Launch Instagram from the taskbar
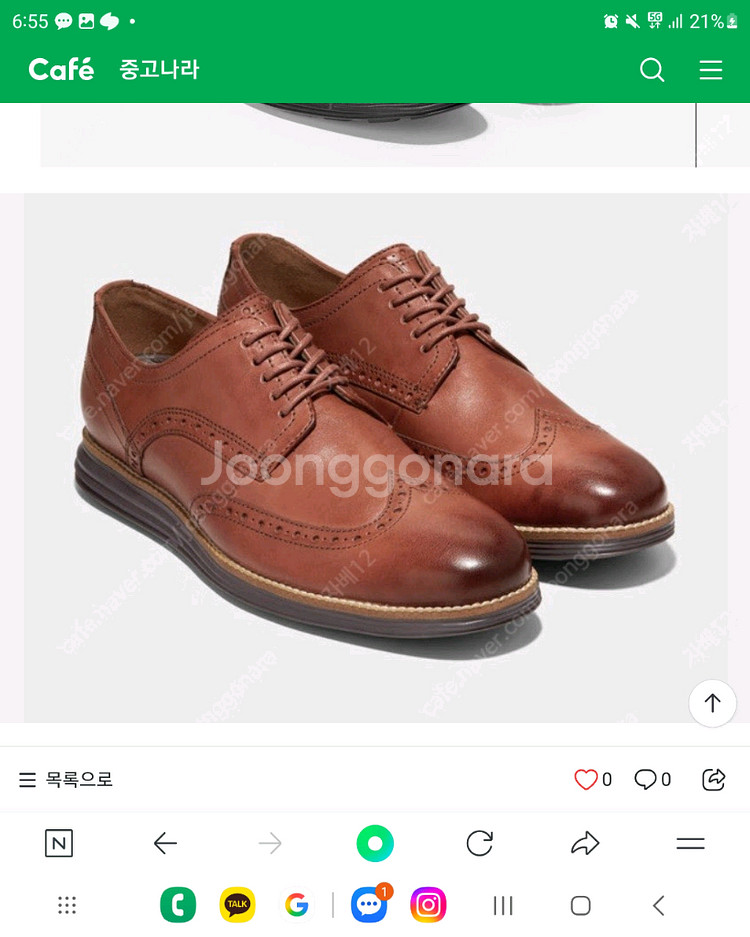The height and width of the screenshot is (937, 750). (428, 906)
